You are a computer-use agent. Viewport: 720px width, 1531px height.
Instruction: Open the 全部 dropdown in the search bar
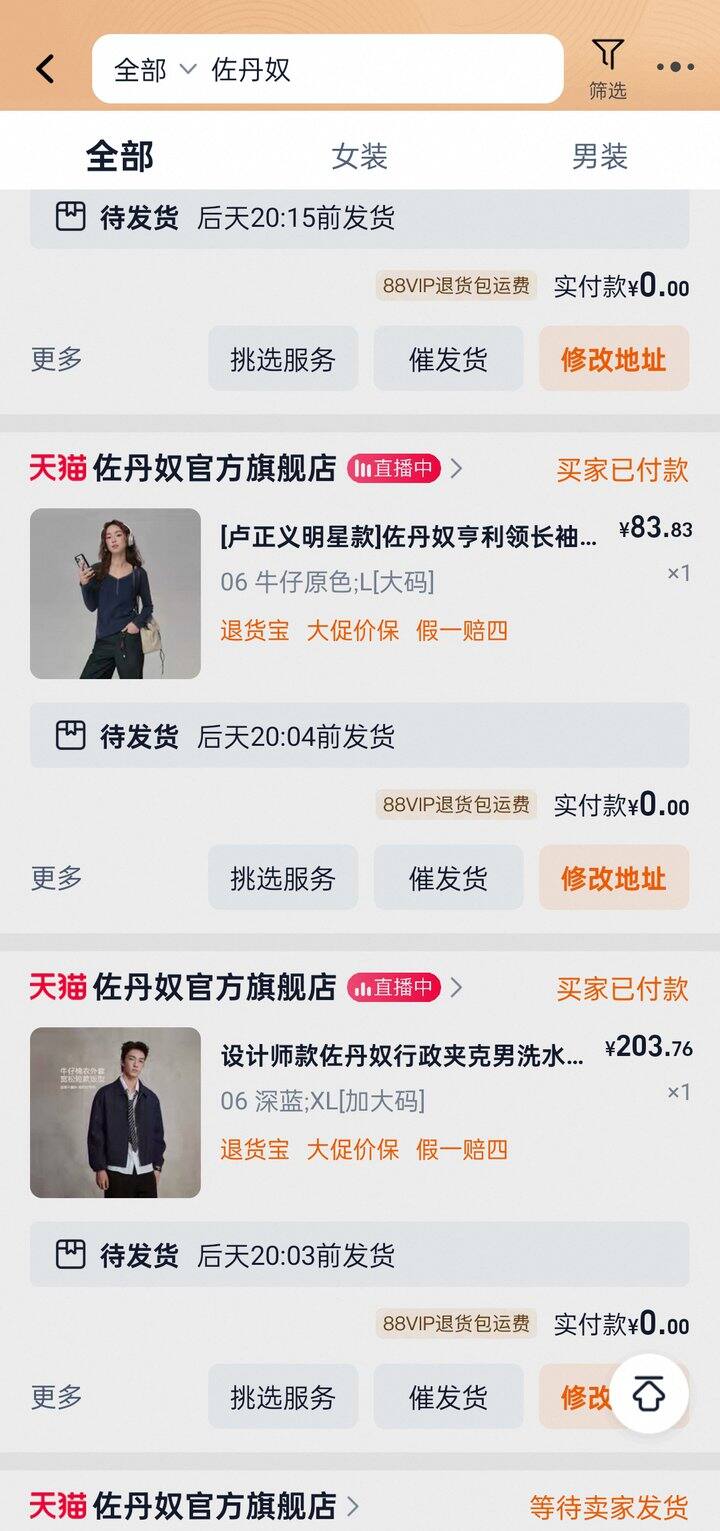[155, 70]
